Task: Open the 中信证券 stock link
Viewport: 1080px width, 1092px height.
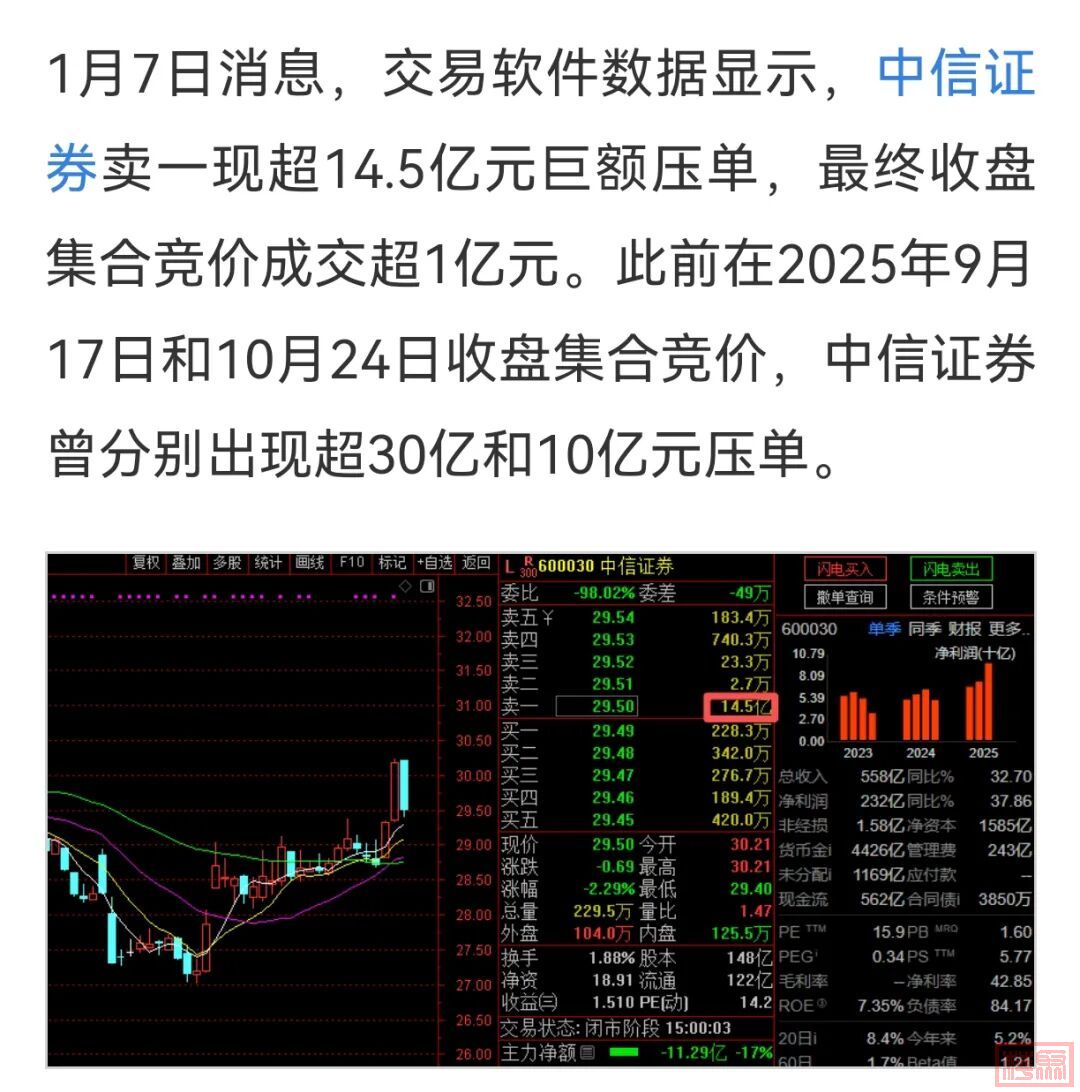Action: tap(955, 76)
